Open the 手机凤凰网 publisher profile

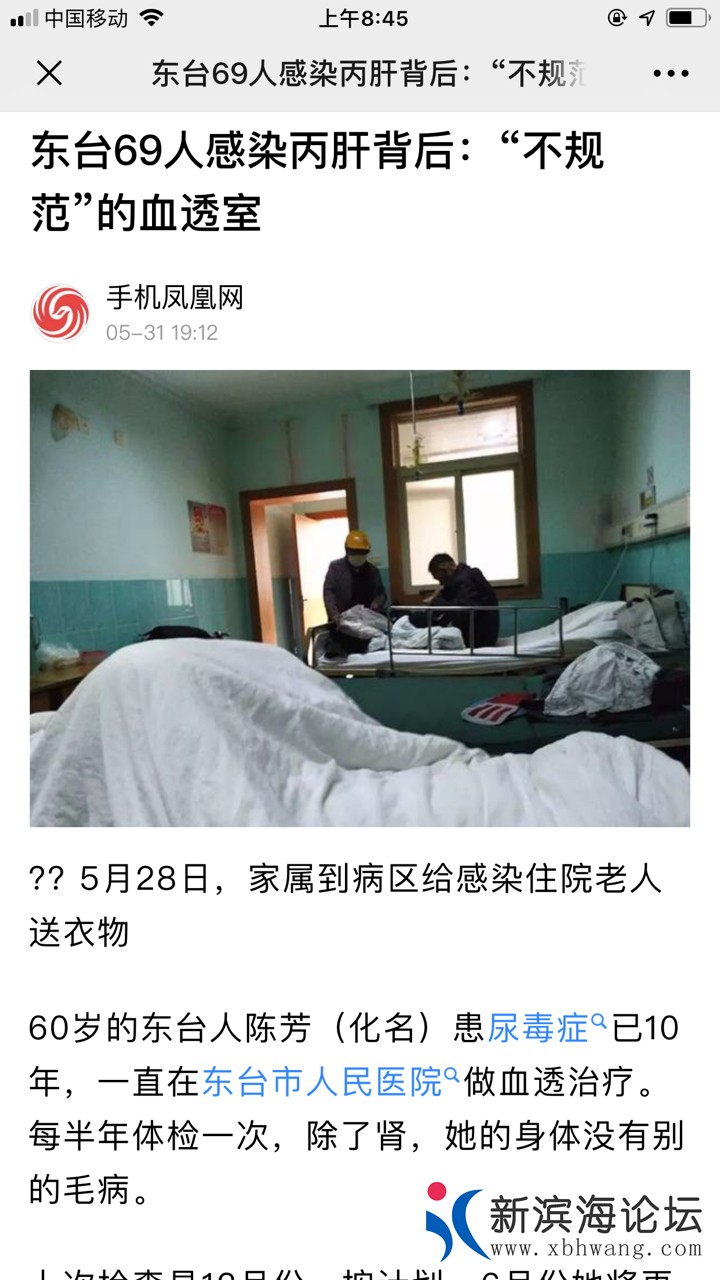click(175, 298)
